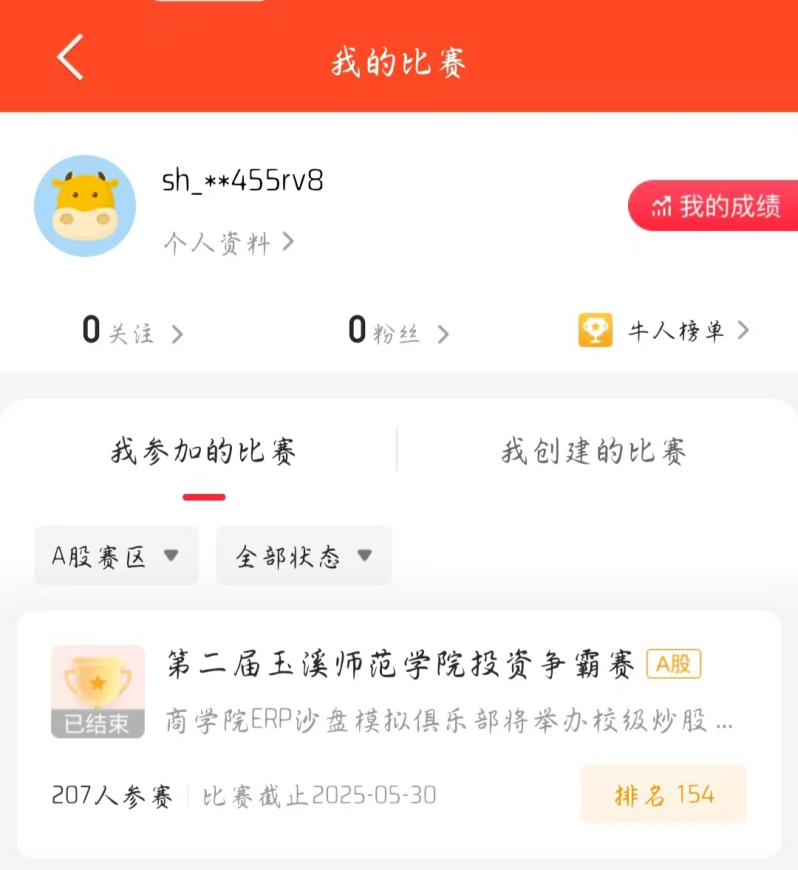Open 第二届玉溪师范学院投资争霸赛 competition card
This screenshot has width=798, height=870.
(400, 665)
